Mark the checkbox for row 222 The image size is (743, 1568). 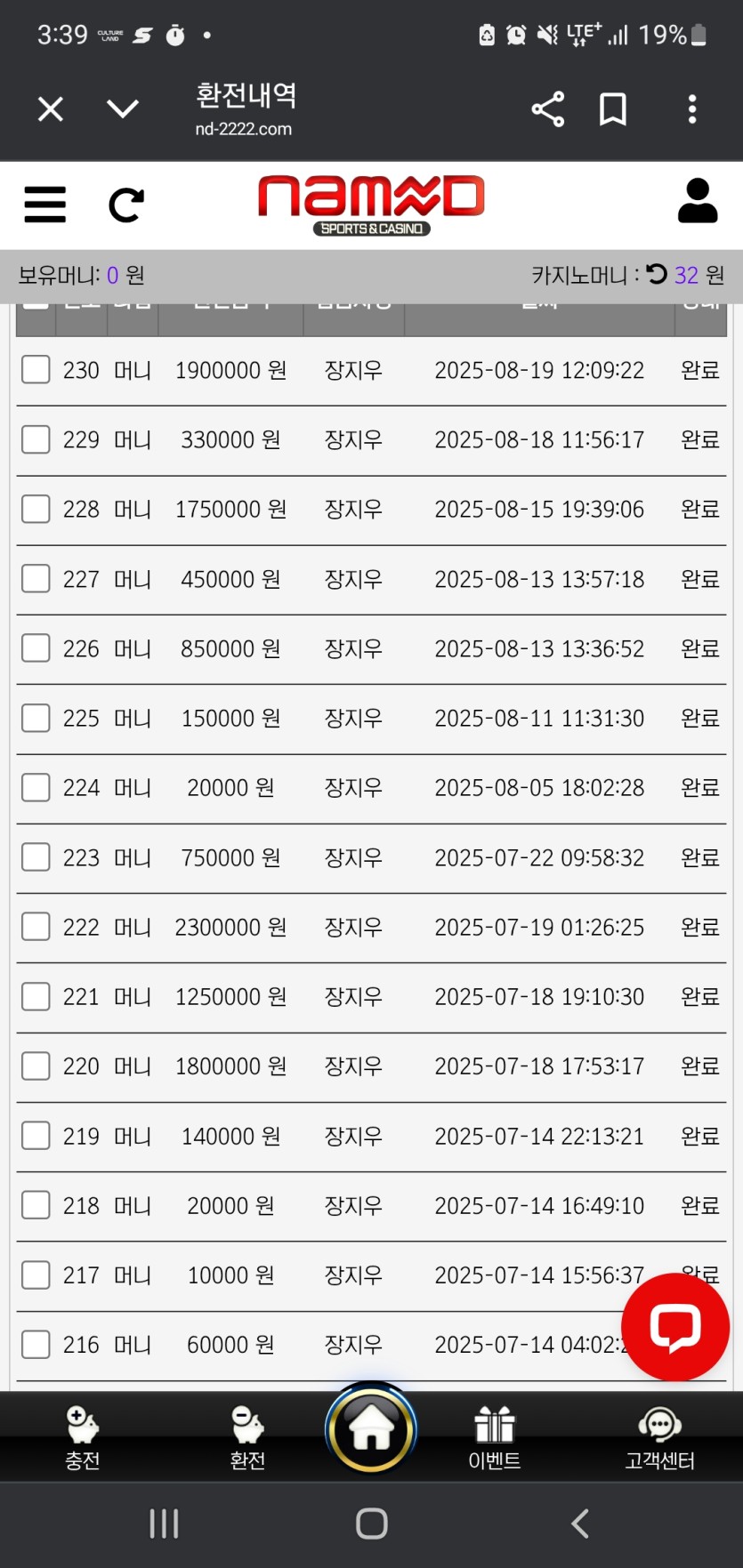click(36, 927)
